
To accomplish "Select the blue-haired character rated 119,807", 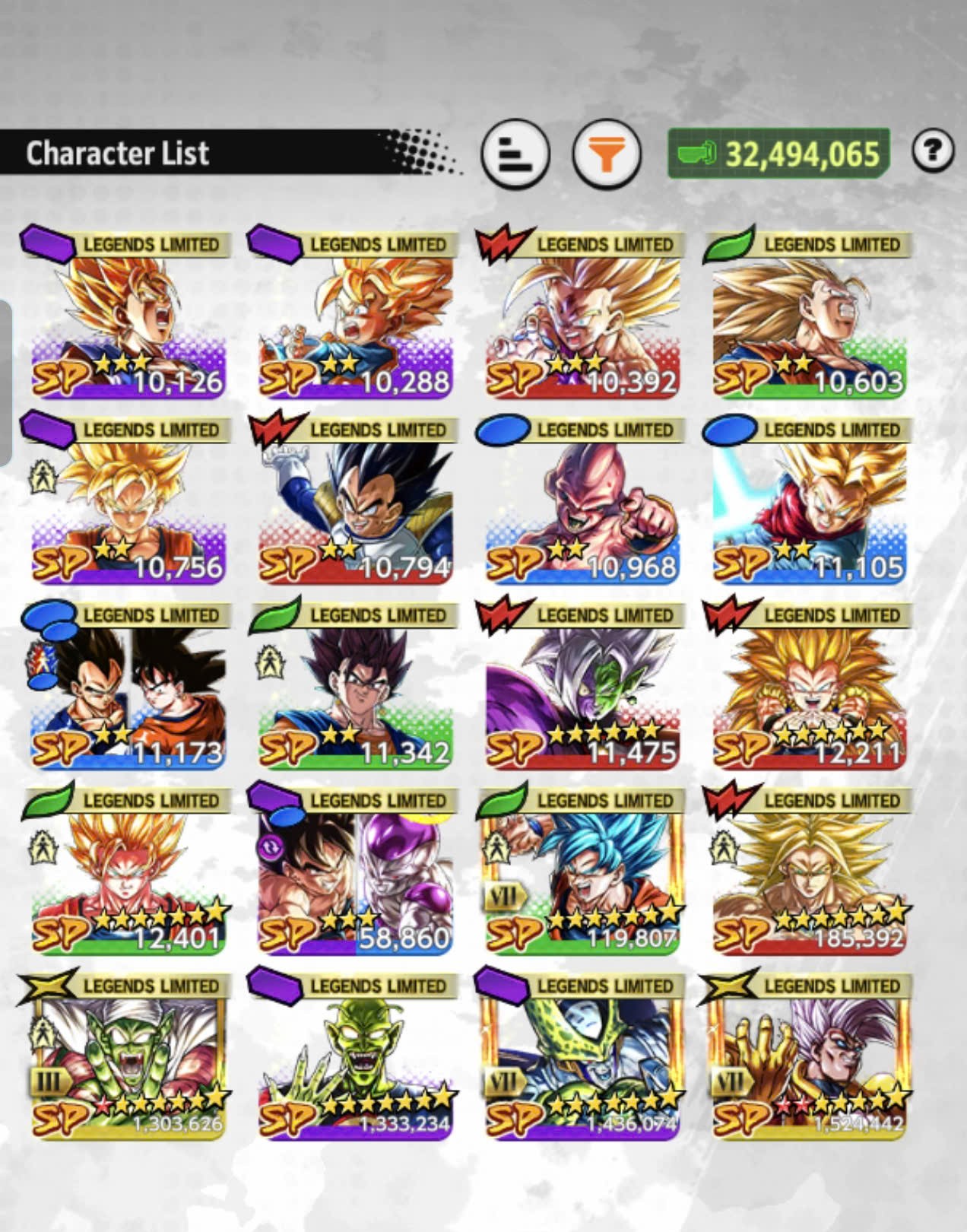I will click(582, 870).
